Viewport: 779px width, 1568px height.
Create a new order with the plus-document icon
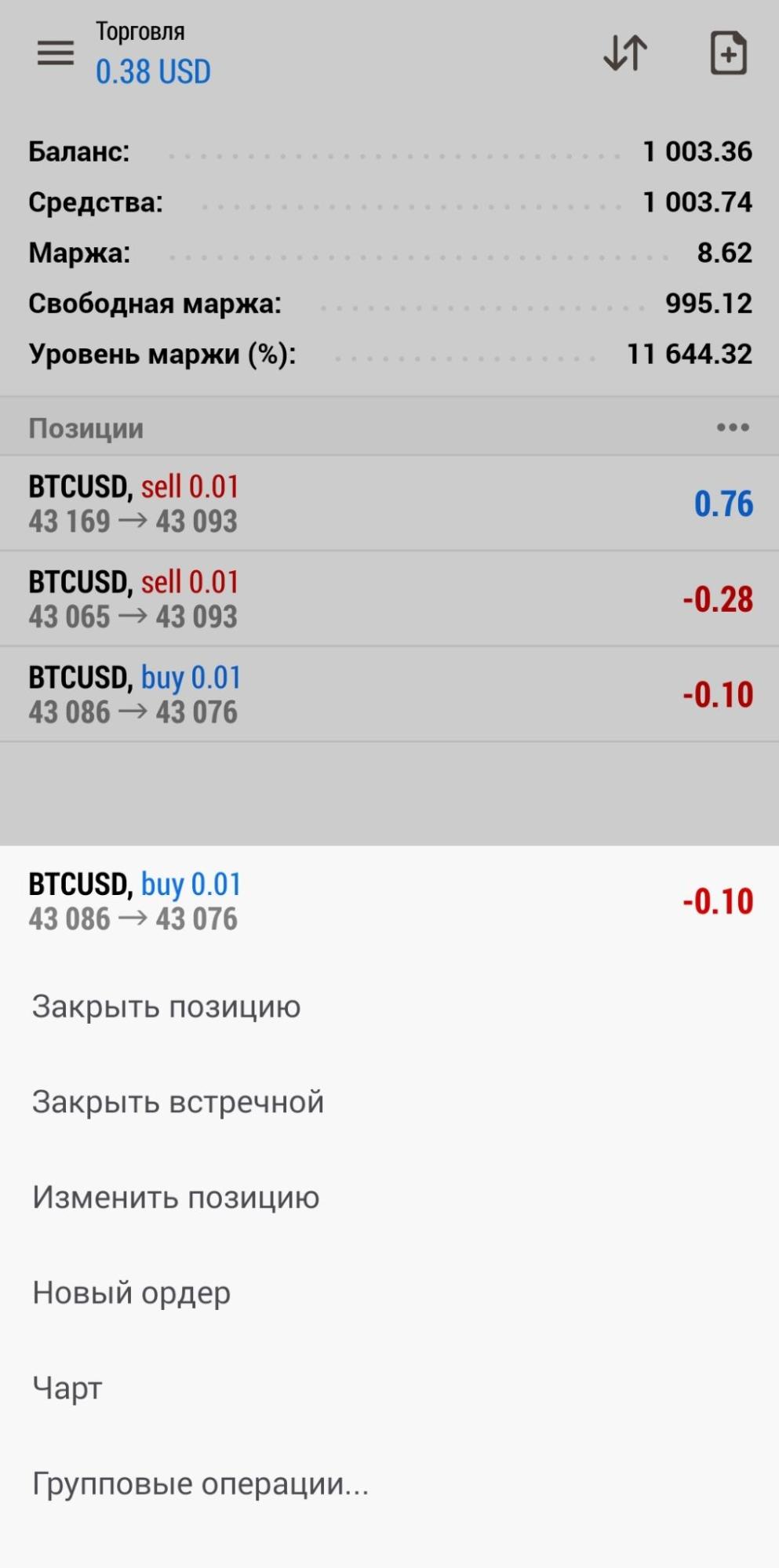tap(728, 53)
